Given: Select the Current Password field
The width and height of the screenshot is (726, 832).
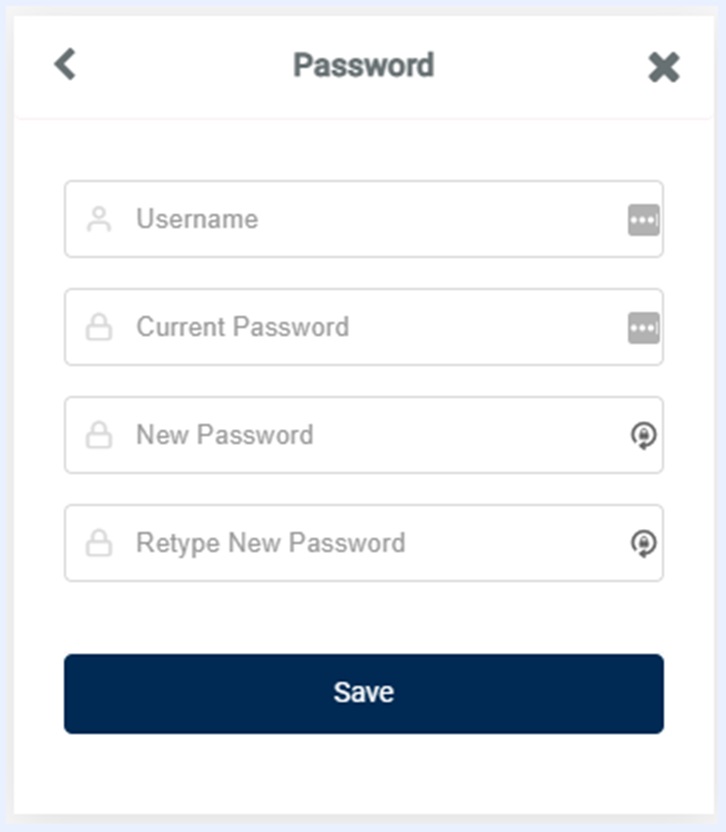Looking at the screenshot, I should [364, 327].
